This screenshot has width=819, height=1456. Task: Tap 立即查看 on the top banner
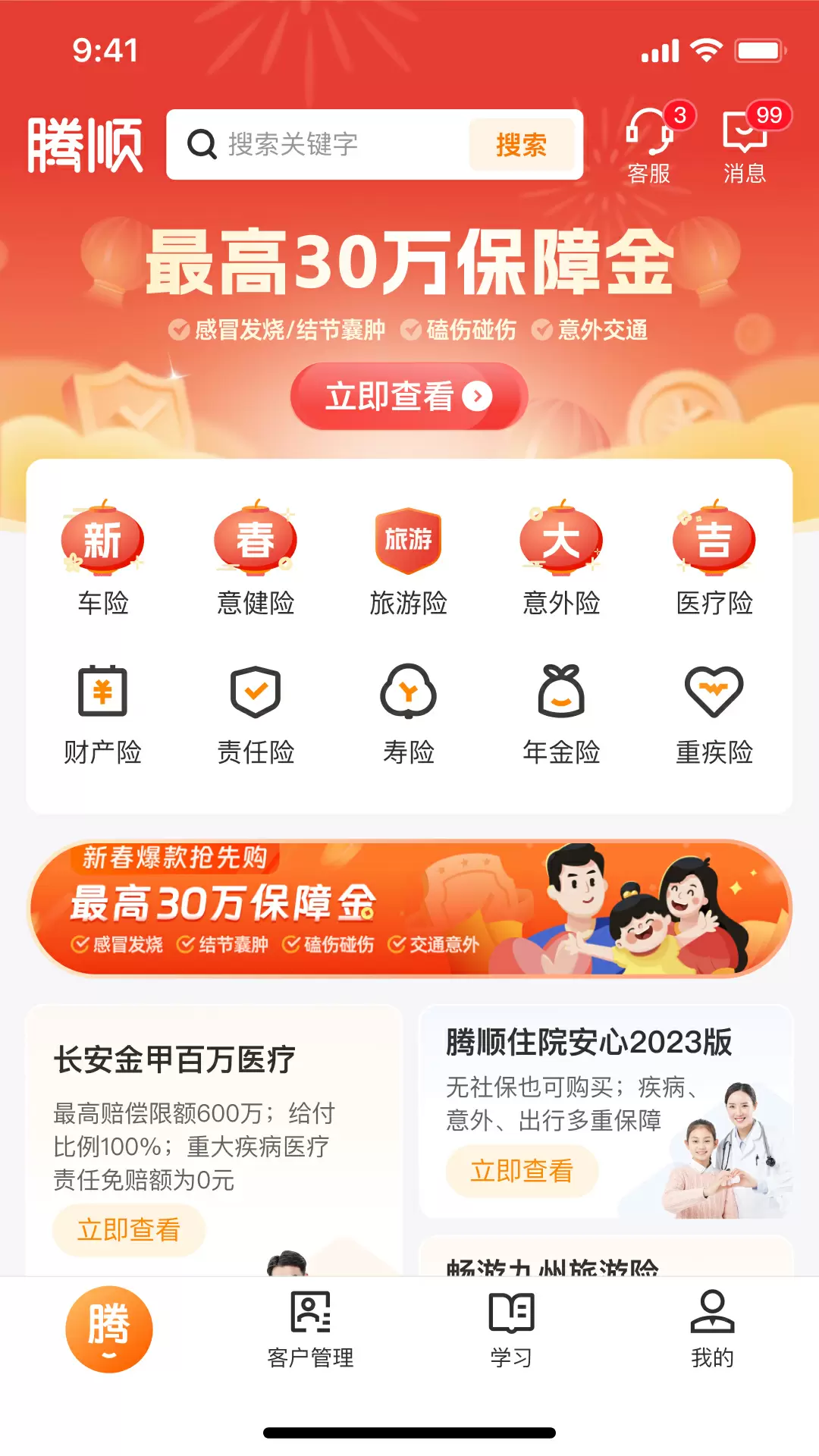pyautogui.click(x=409, y=396)
